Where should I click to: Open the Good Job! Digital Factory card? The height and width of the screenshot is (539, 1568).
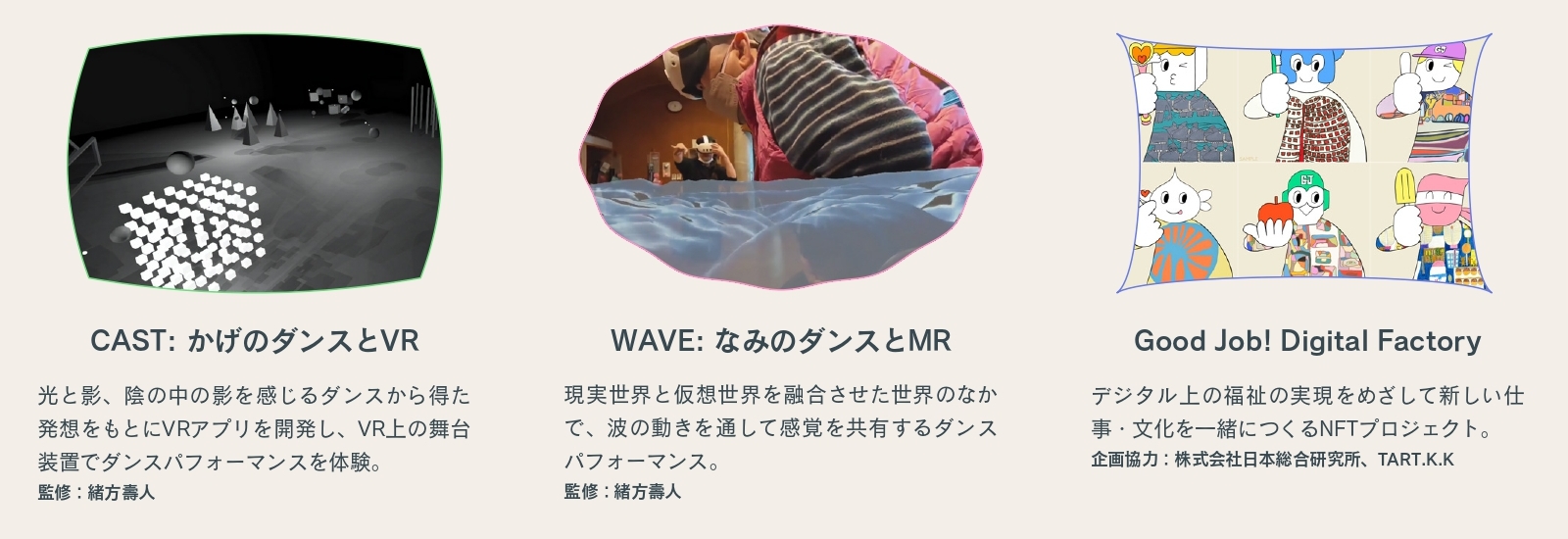[1307, 340]
